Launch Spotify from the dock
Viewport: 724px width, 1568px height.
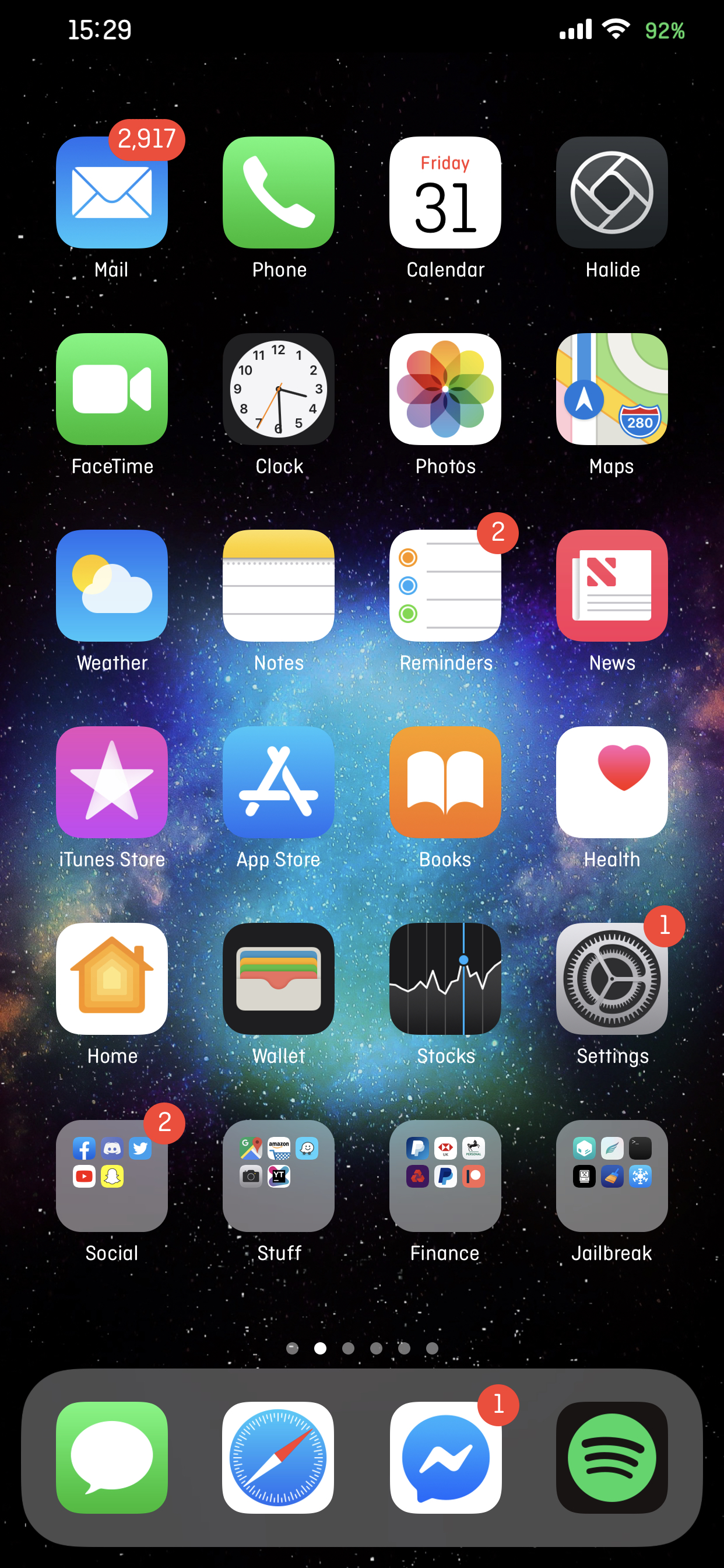(611, 1457)
